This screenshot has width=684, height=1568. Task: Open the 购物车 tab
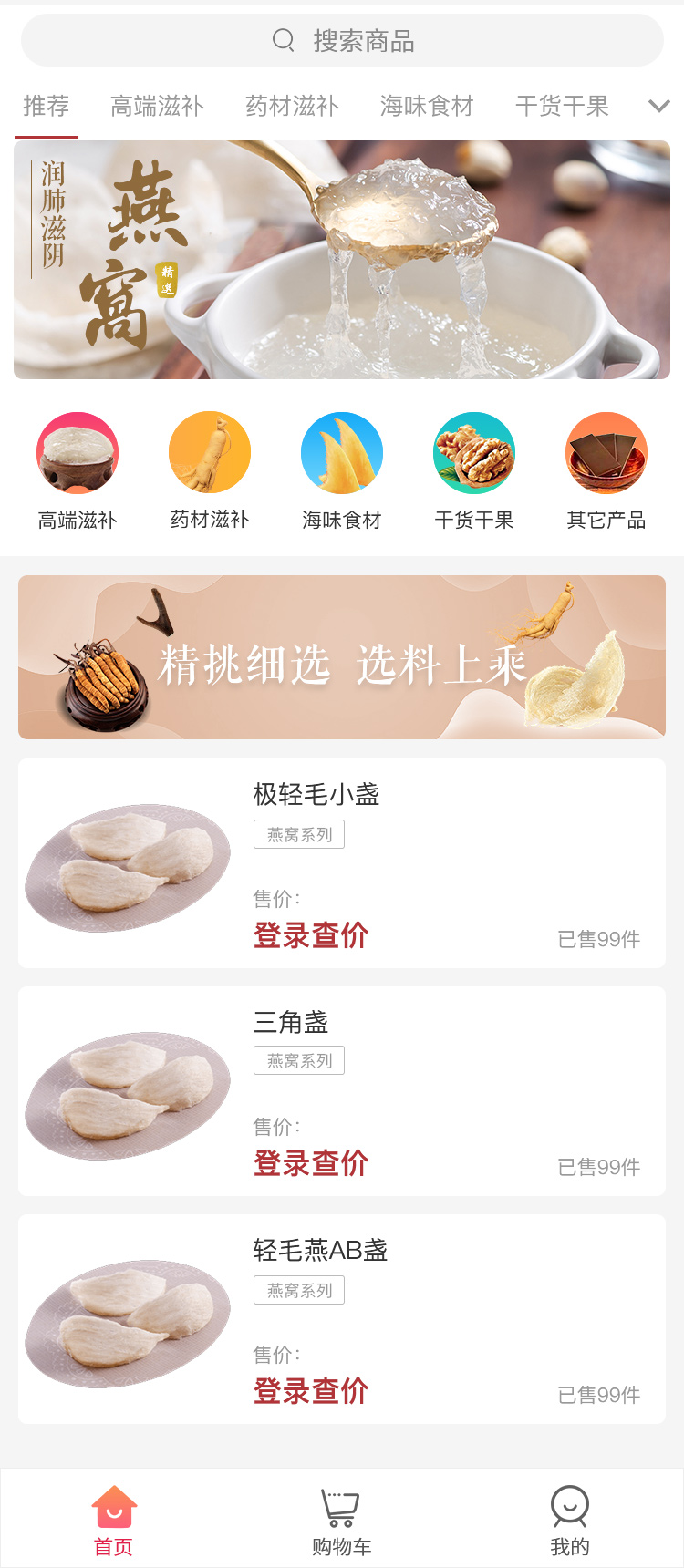pos(342,1521)
